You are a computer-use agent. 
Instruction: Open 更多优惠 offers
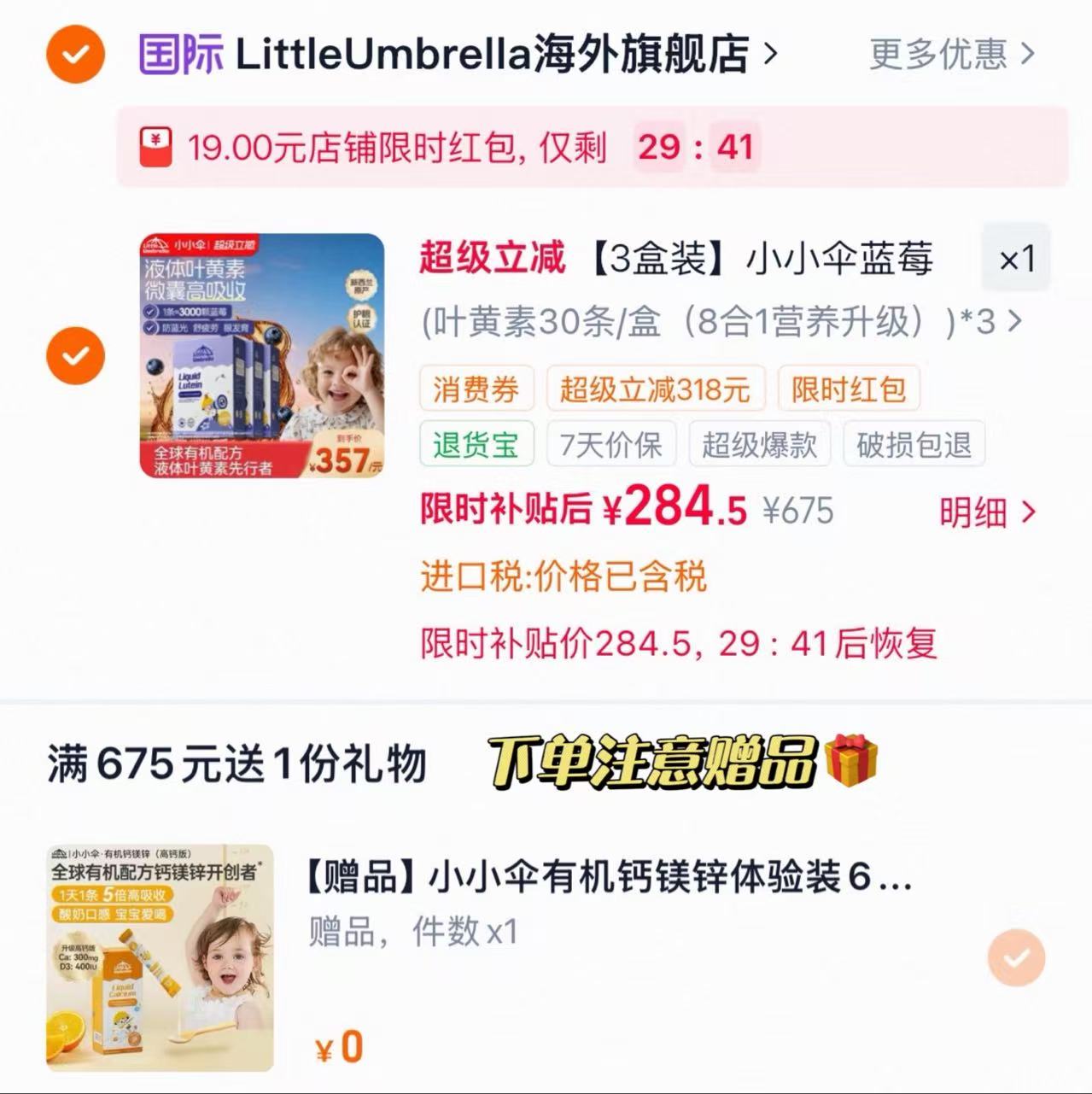pos(952,54)
